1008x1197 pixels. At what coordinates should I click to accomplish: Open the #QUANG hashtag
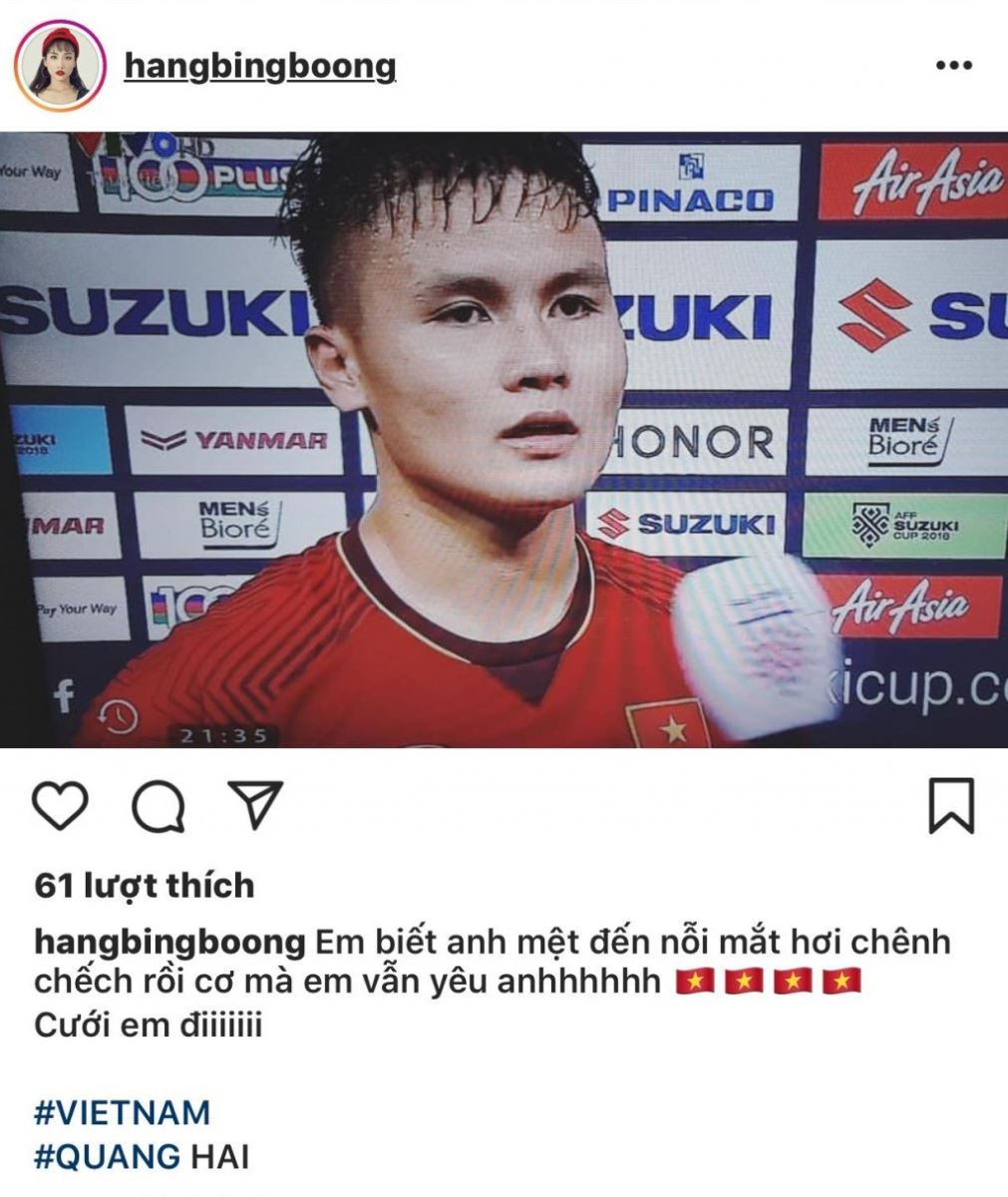pos(108,1156)
